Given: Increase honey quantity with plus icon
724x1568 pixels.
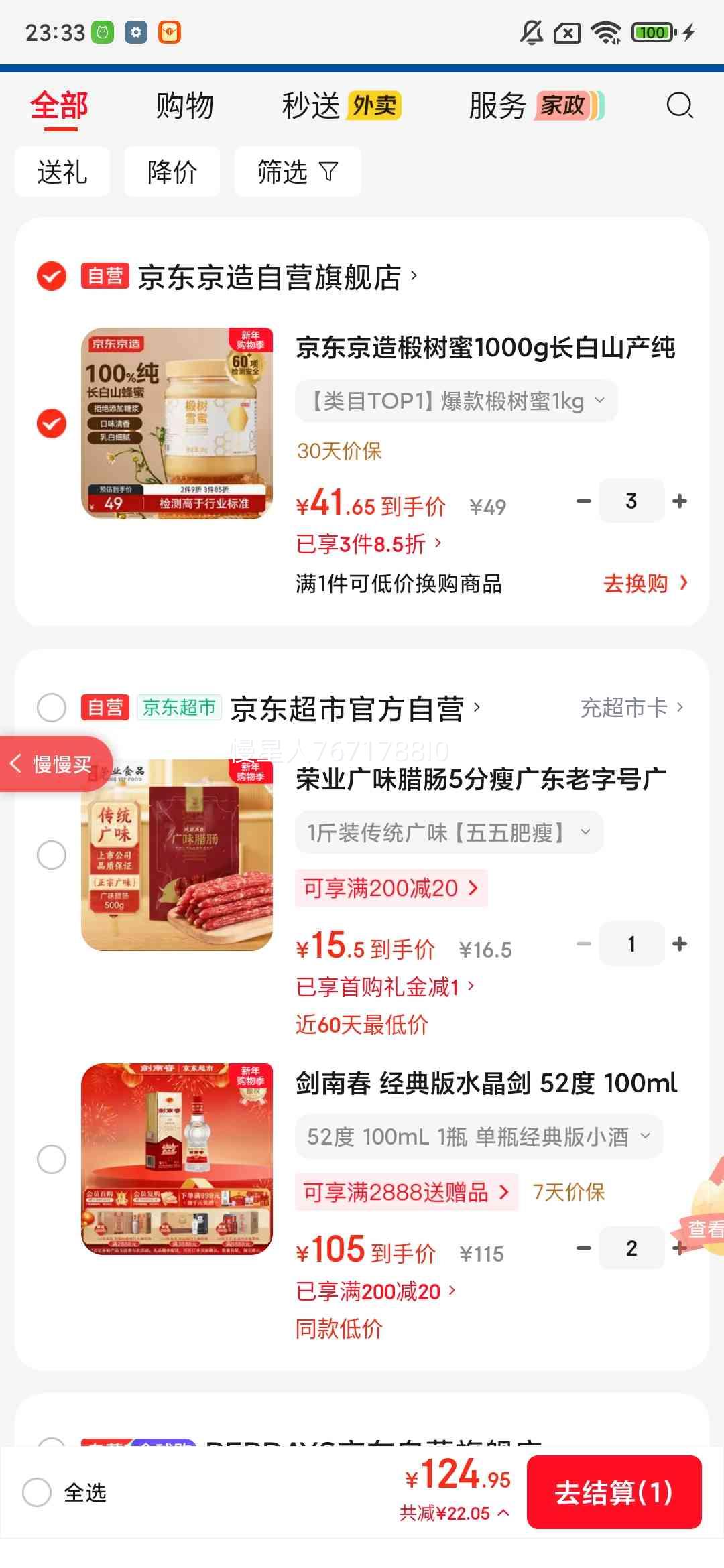Looking at the screenshot, I should pos(680,501).
